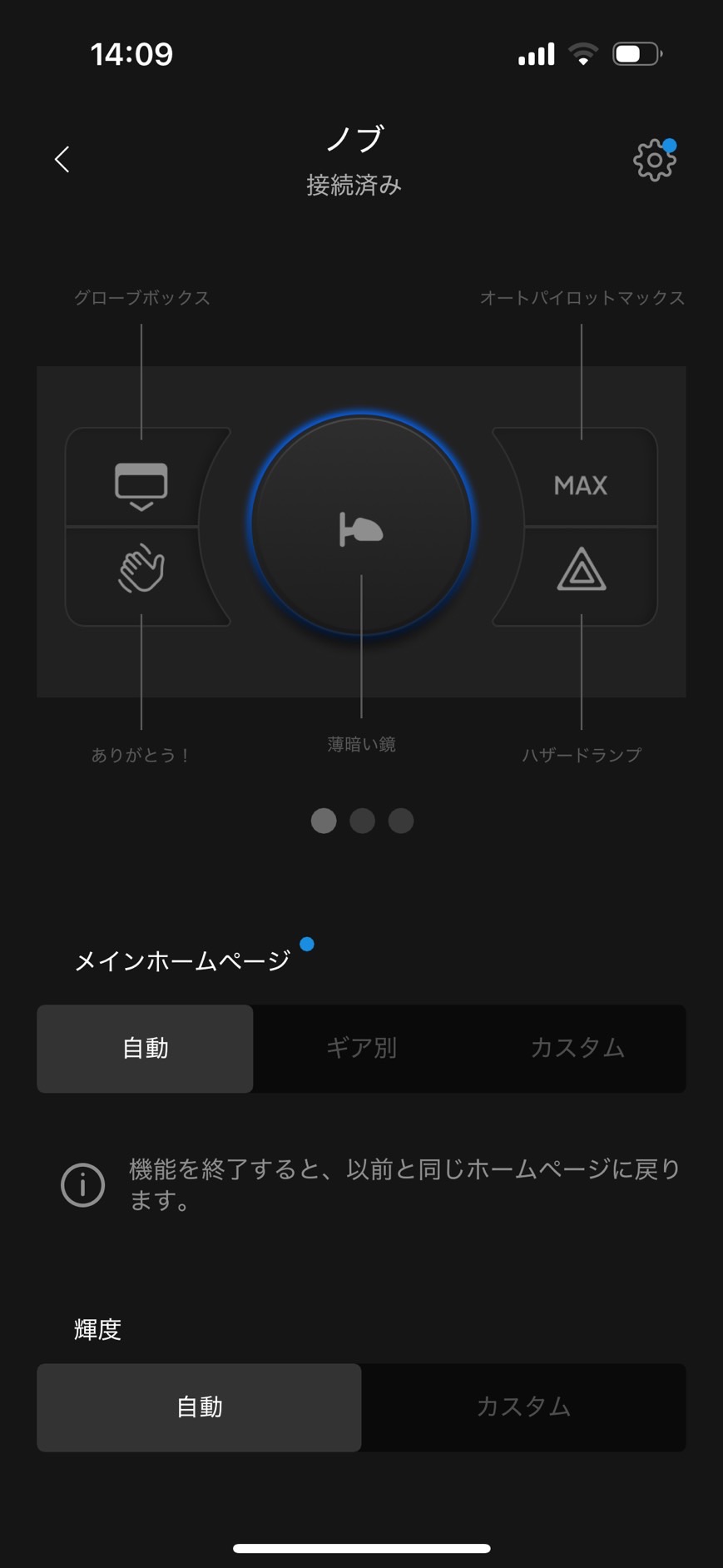
Task: Tap the page indicator dots
Action: [x=362, y=821]
